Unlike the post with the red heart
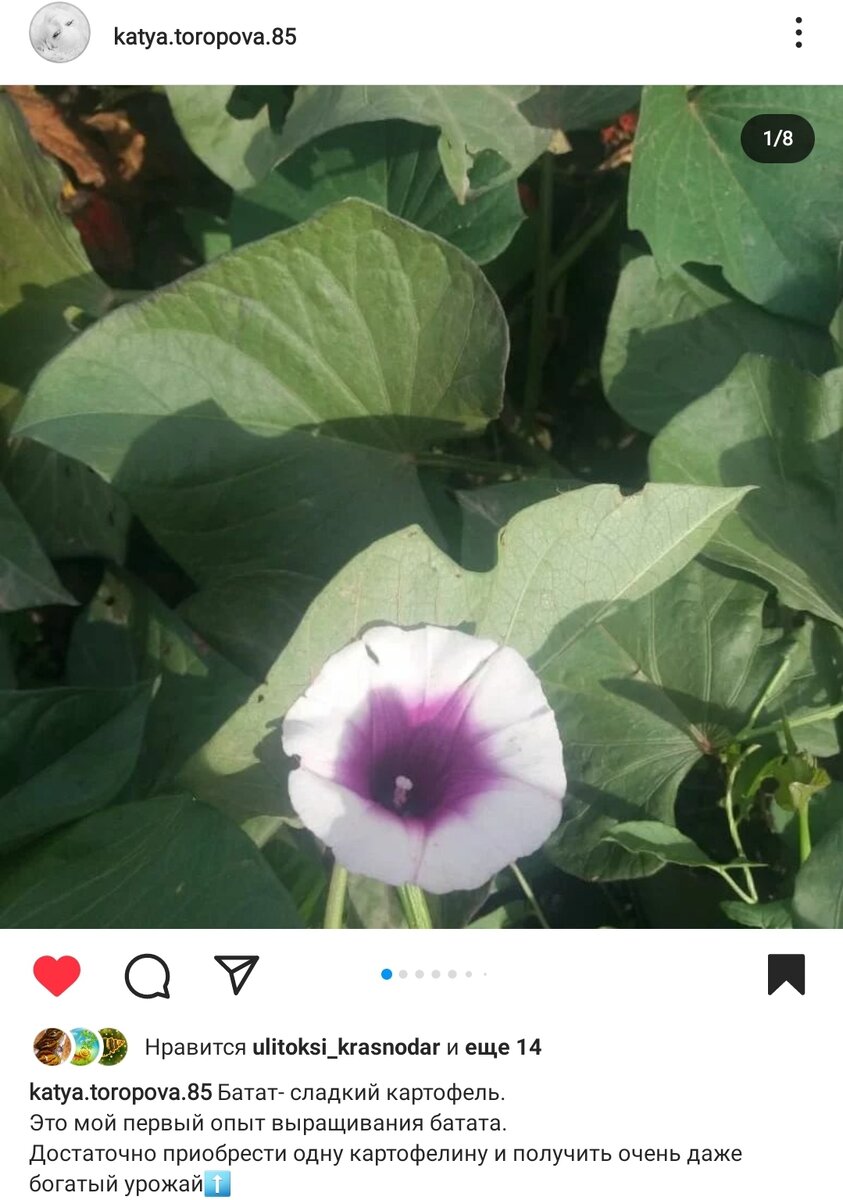This screenshot has height=1200, width=843. [57, 975]
